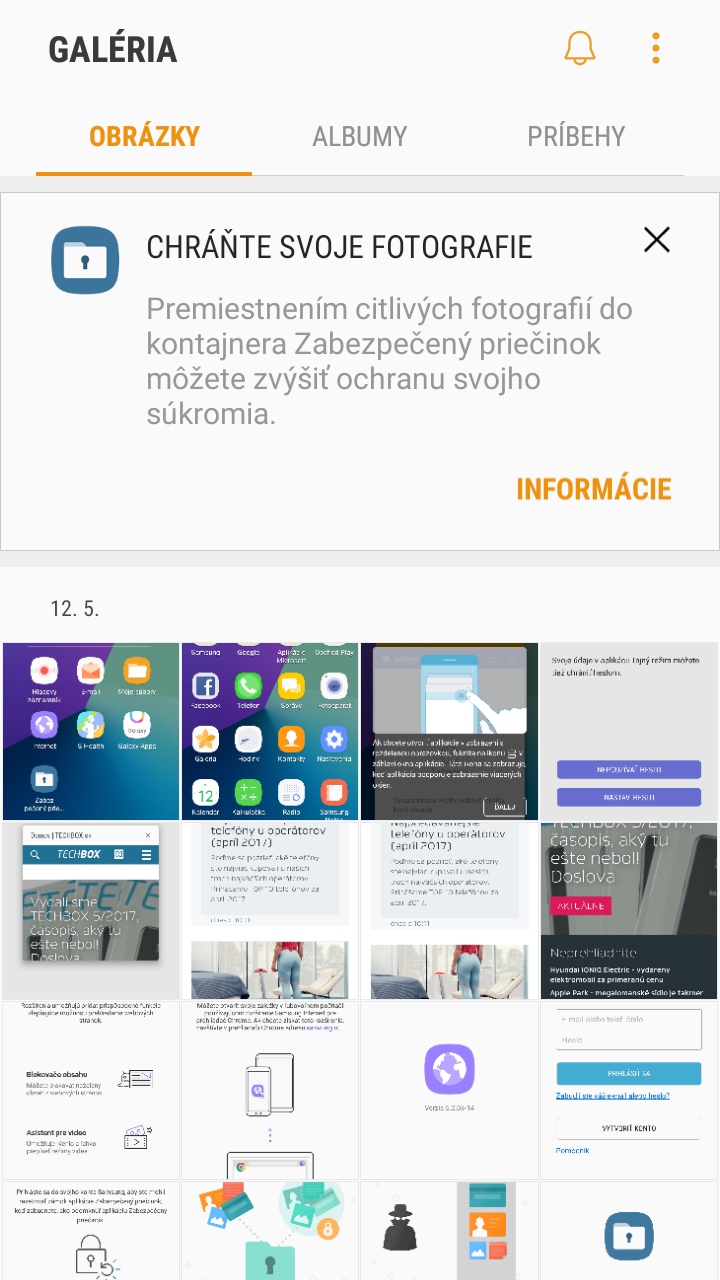Screen dimensions: 720x1280
Task: Switch to the Albumy tab
Action: point(360,137)
